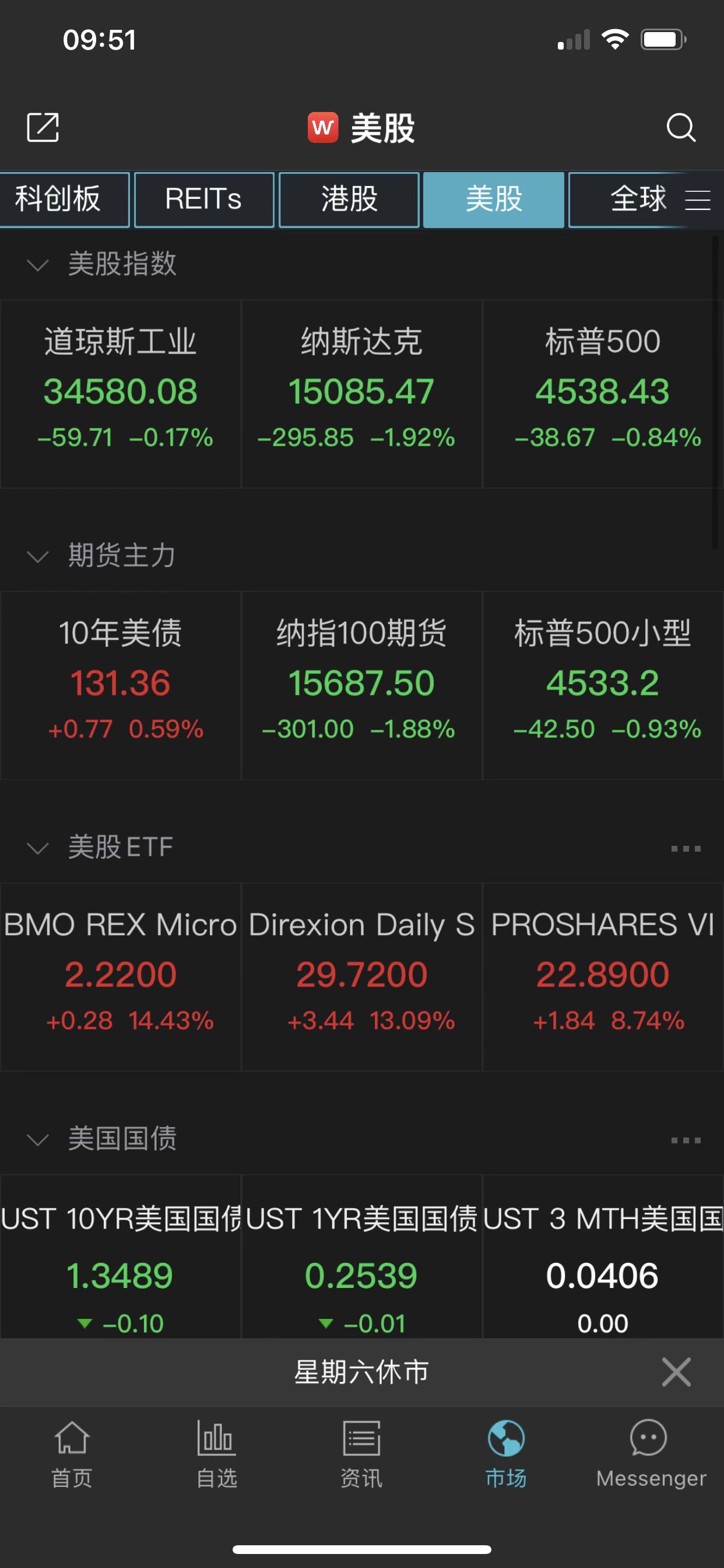724x1568 pixels.
Task: Switch to the REITs tab
Action: pyautogui.click(x=203, y=199)
